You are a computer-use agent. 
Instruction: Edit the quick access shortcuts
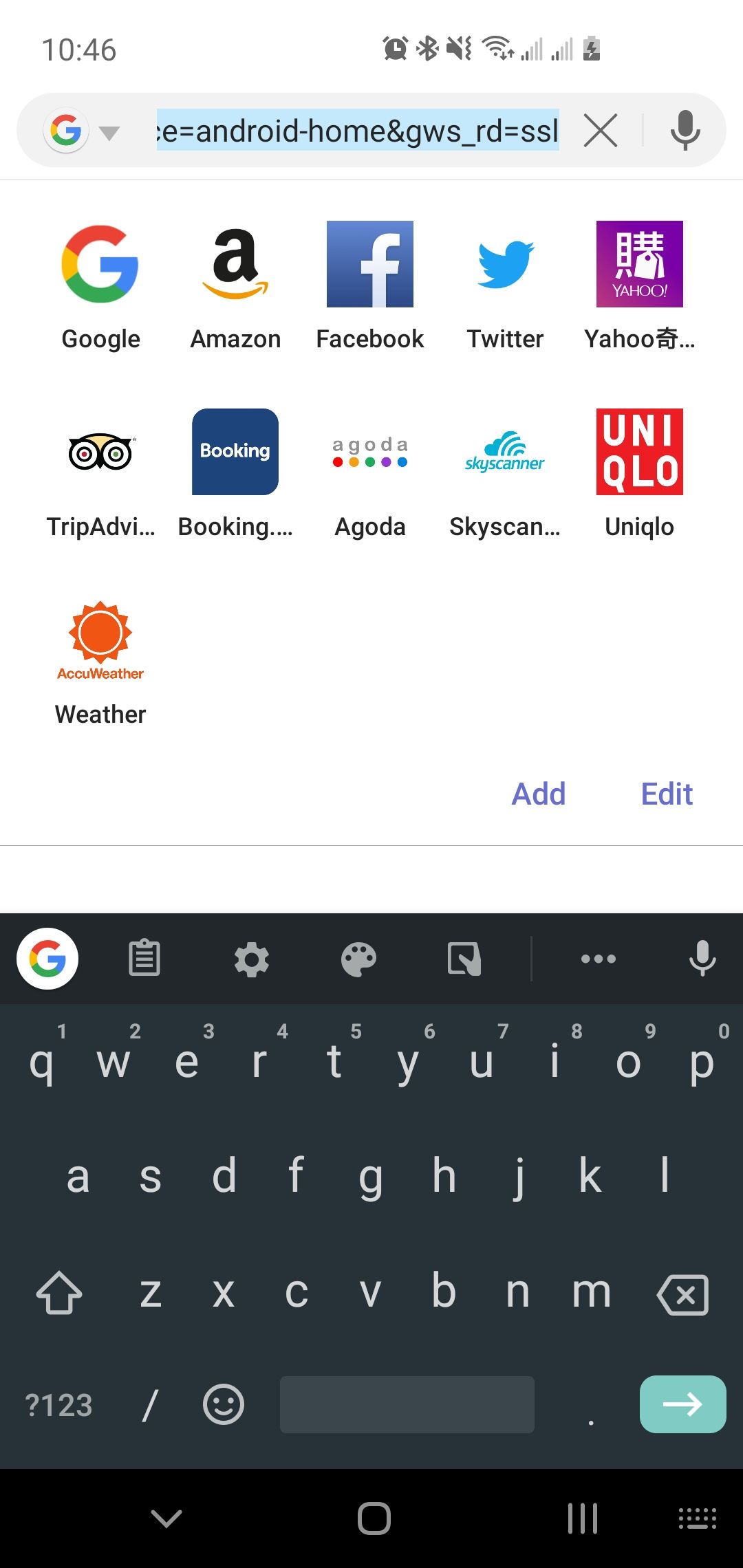click(x=667, y=794)
